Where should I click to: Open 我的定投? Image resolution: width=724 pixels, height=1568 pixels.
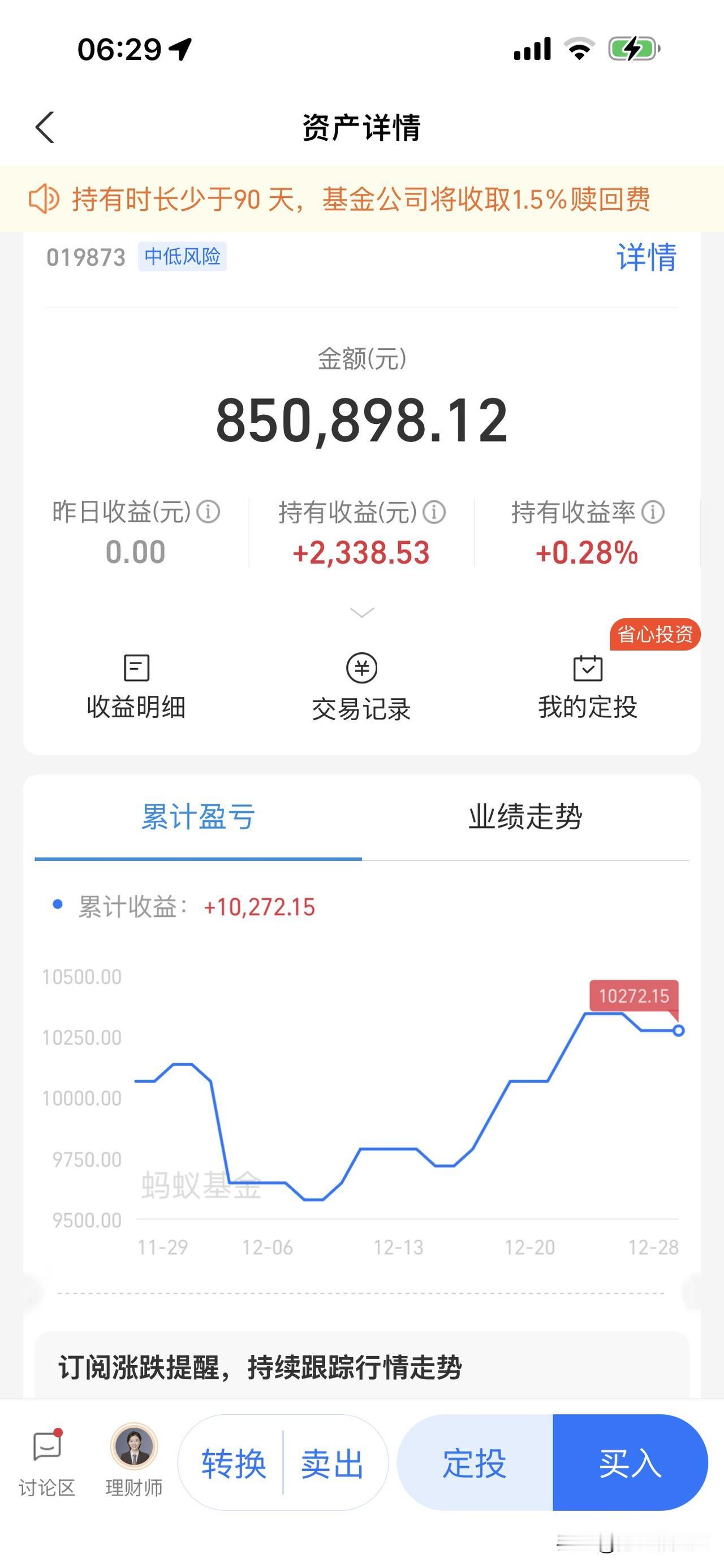pyautogui.click(x=588, y=687)
